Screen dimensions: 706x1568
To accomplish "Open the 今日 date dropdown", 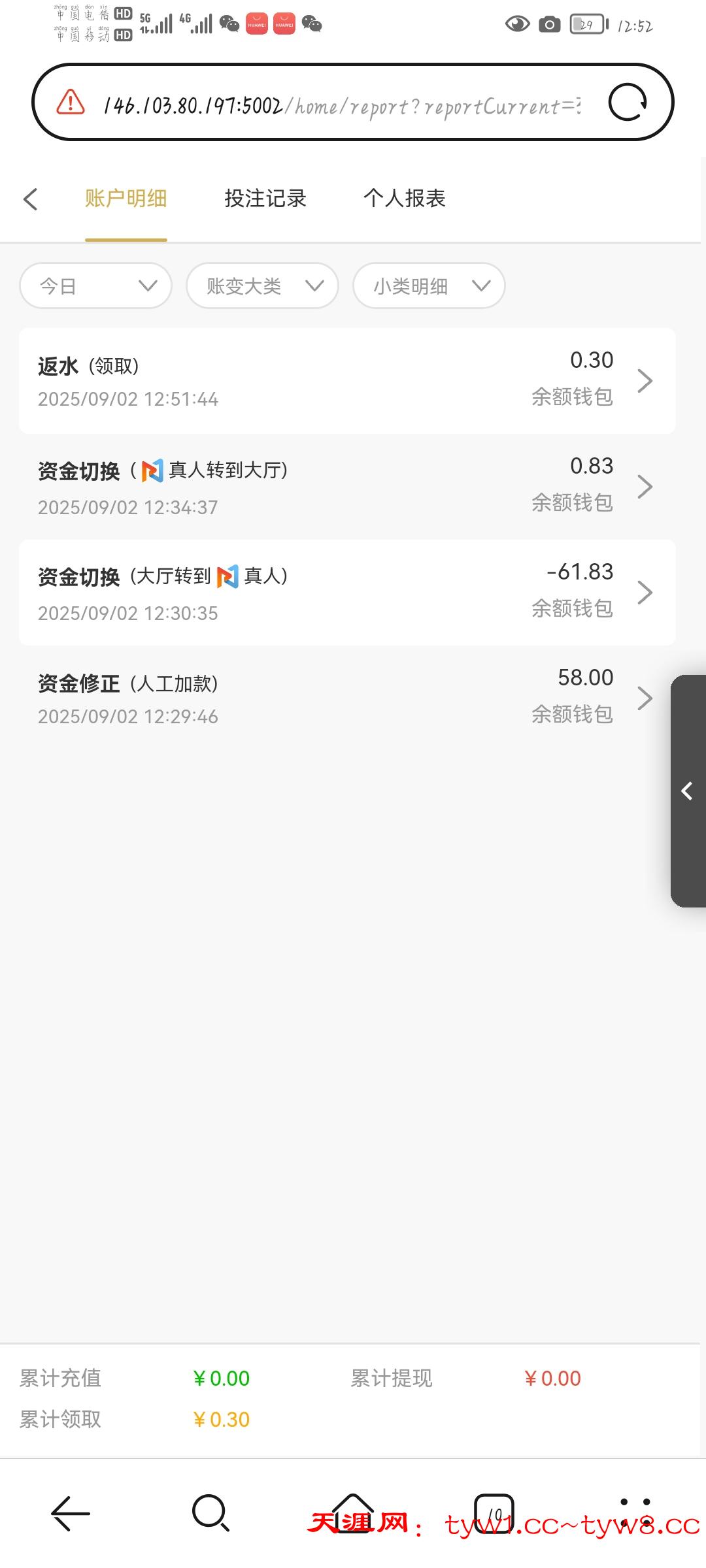I will 96,286.
